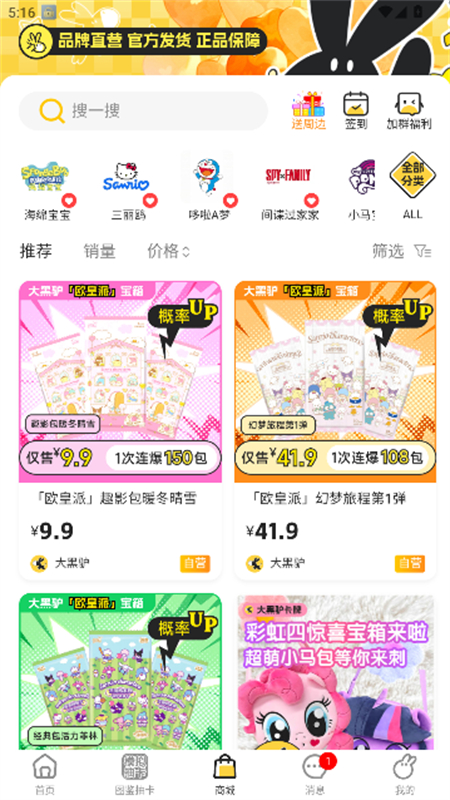Open the 消息 messages tab
Viewport: 450px width, 800px height.
[314, 774]
